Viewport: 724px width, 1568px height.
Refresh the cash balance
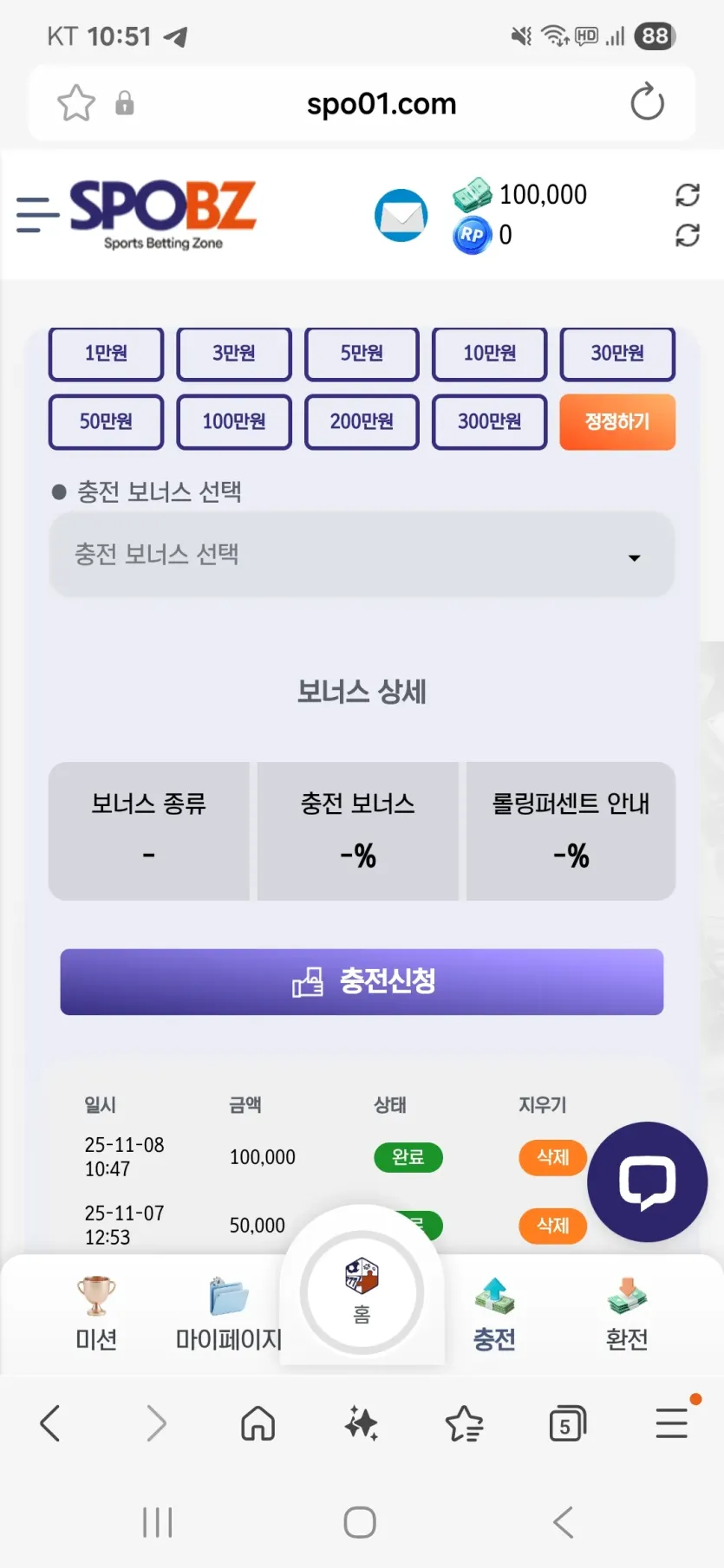pos(688,195)
